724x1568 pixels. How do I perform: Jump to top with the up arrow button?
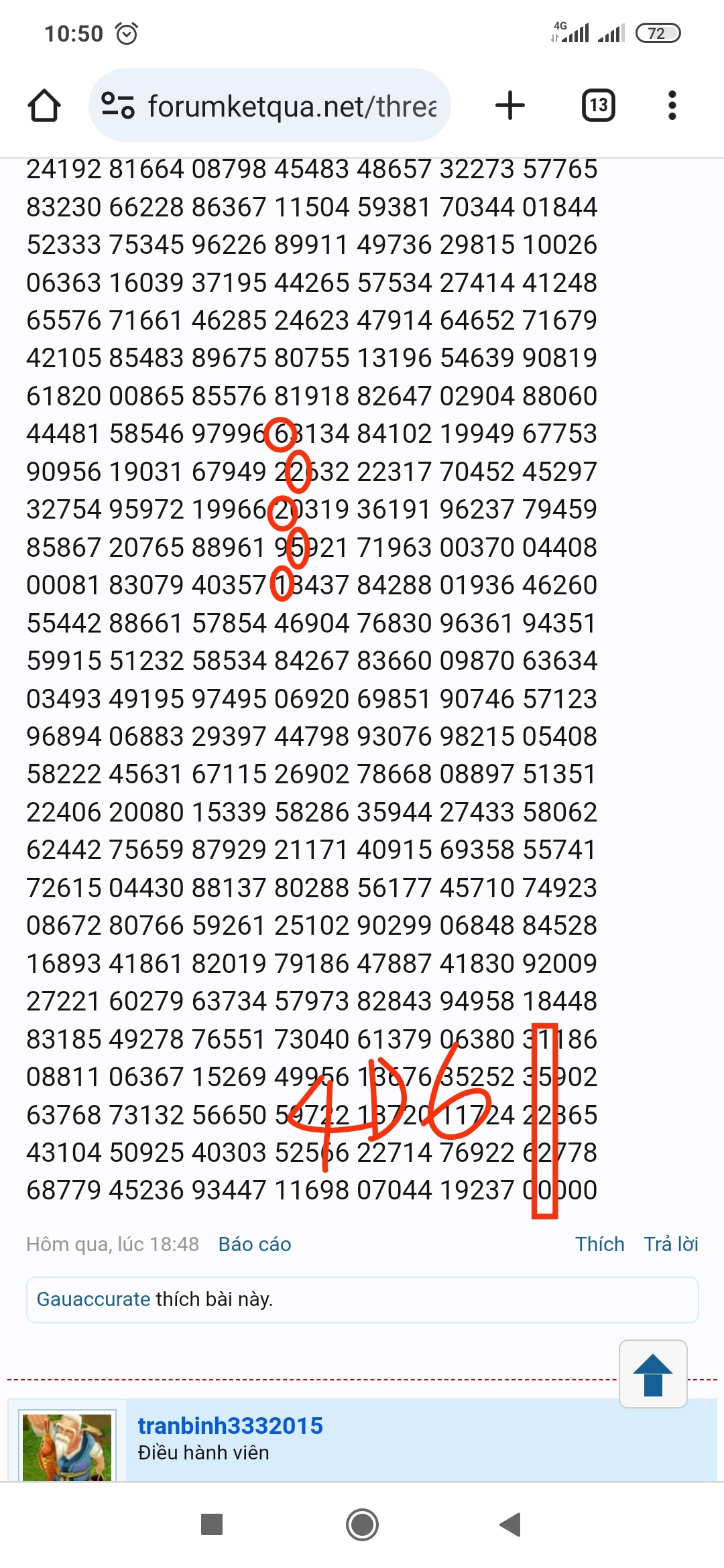653,1374
